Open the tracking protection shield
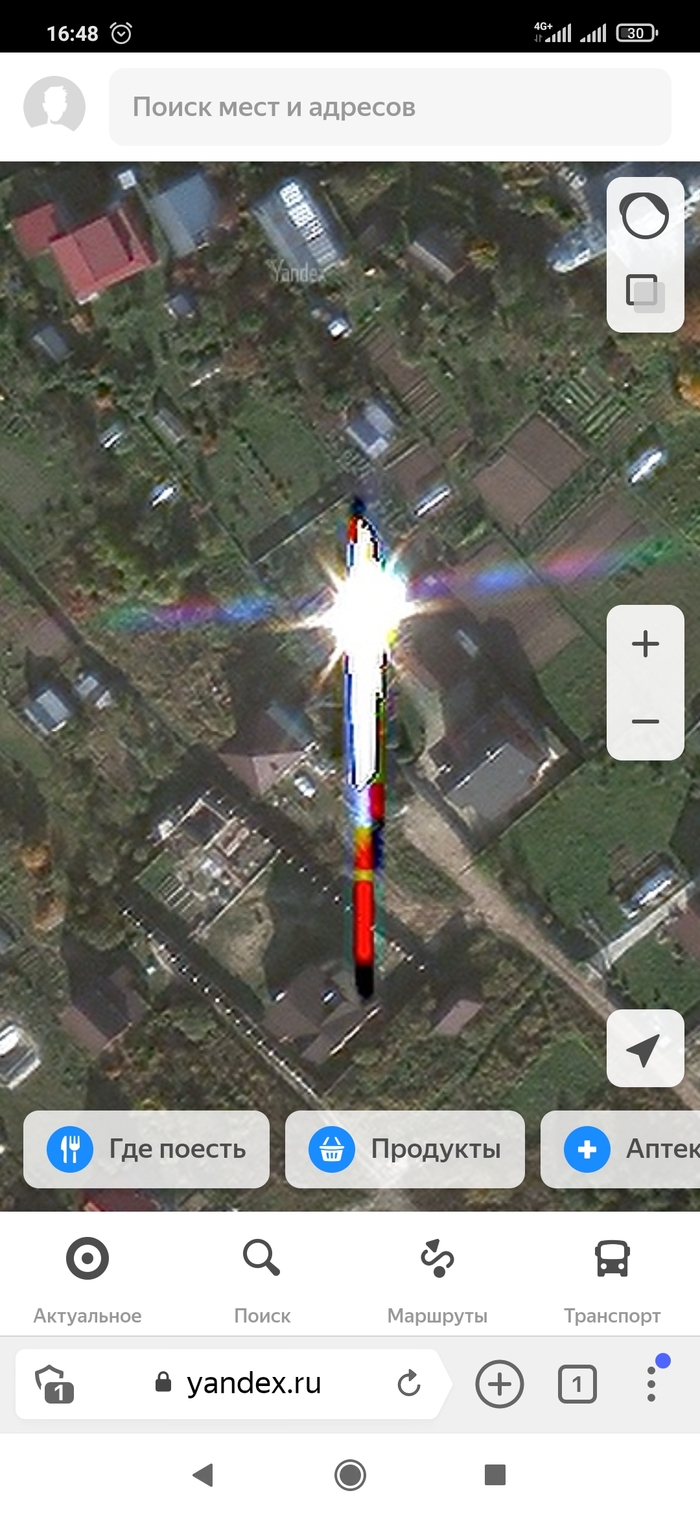Screen dimensions: 700x1517 [54, 1385]
